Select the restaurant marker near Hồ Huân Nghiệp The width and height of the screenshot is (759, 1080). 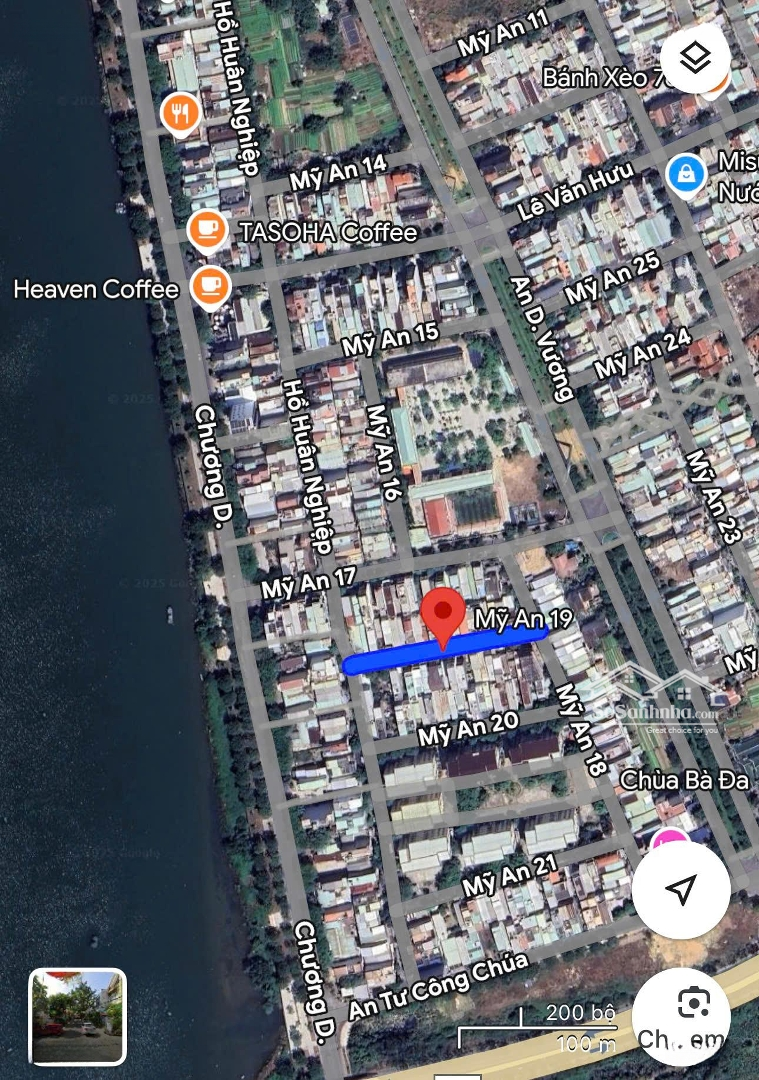point(180,114)
